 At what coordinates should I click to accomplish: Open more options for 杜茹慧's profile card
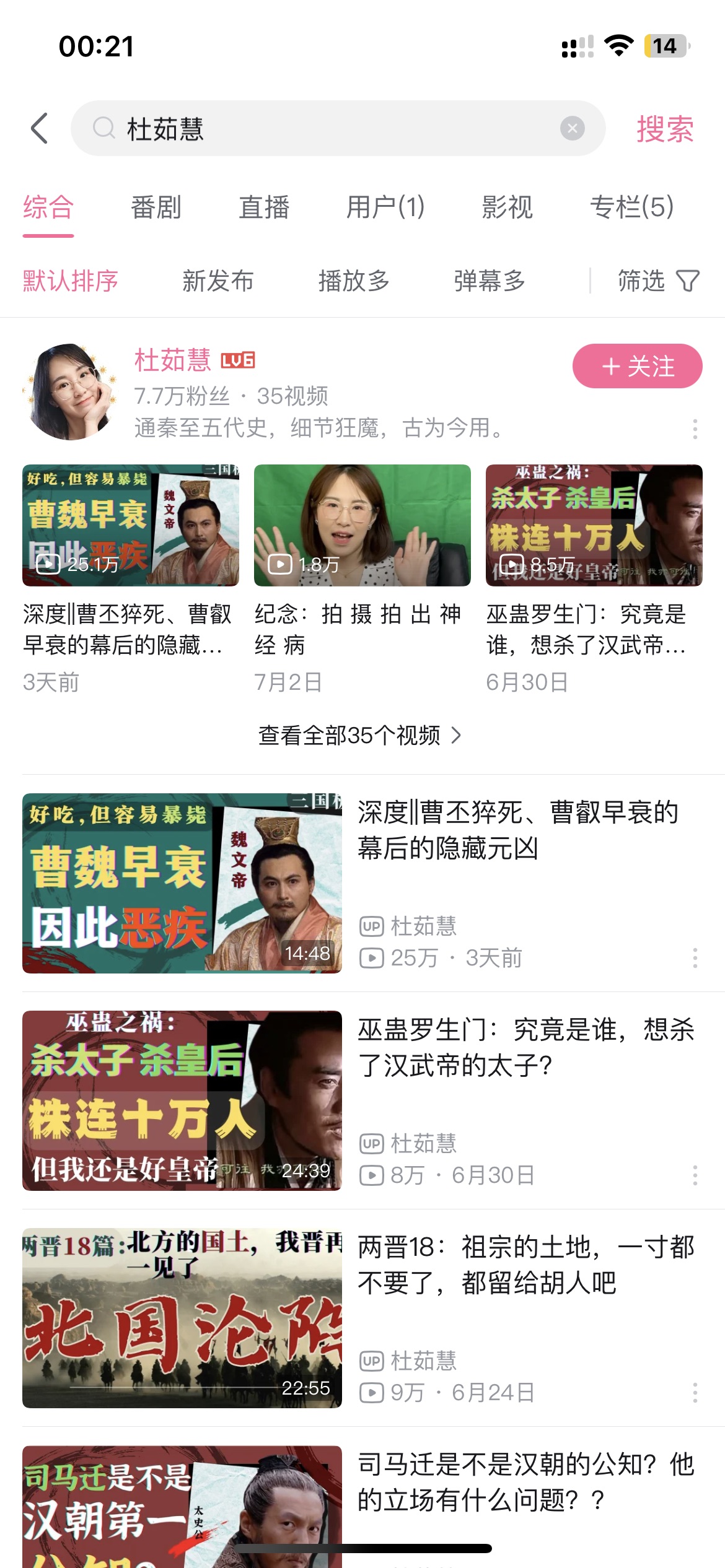[695, 430]
